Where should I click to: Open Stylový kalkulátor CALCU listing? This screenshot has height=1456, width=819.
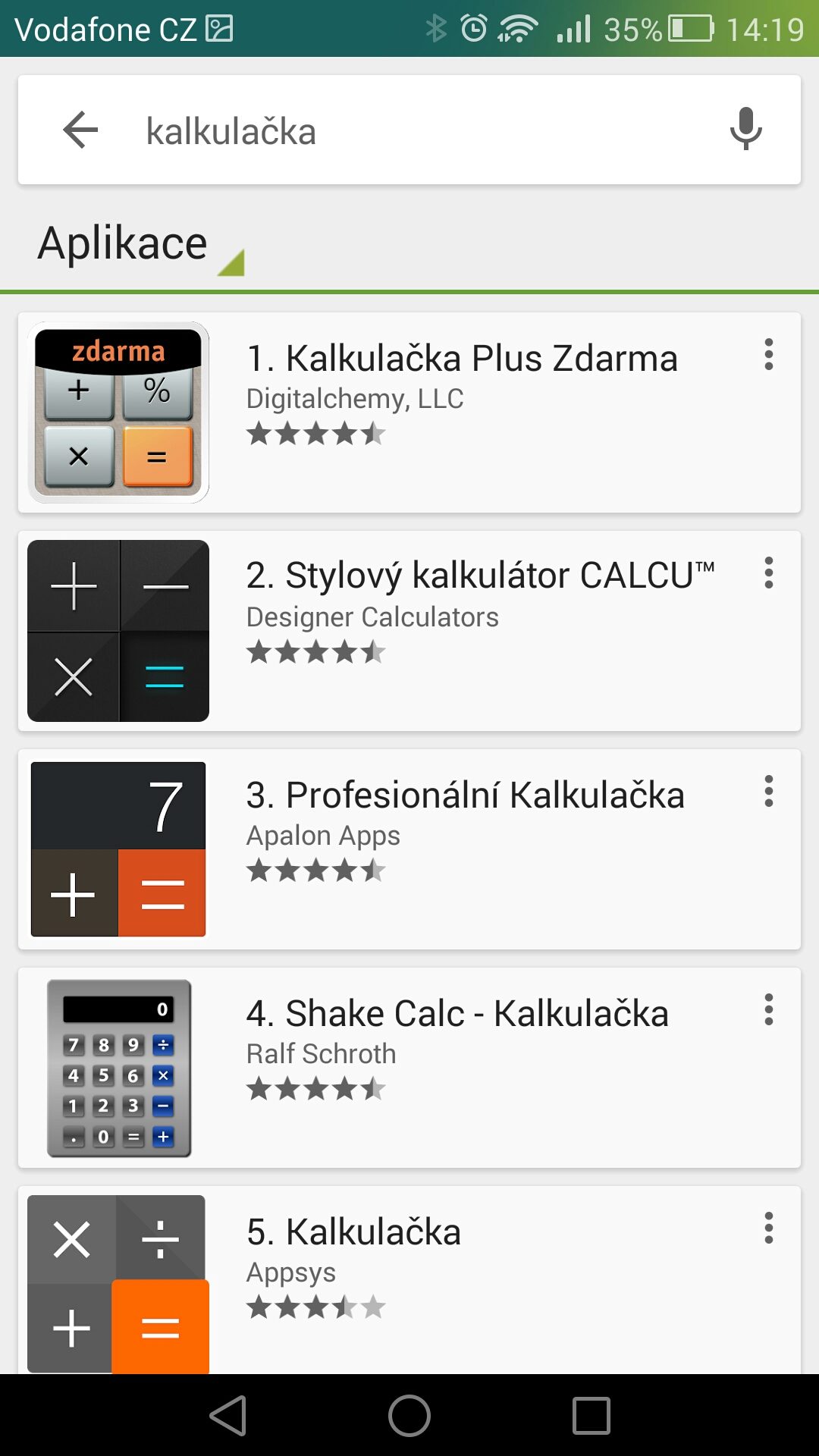[409, 631]
